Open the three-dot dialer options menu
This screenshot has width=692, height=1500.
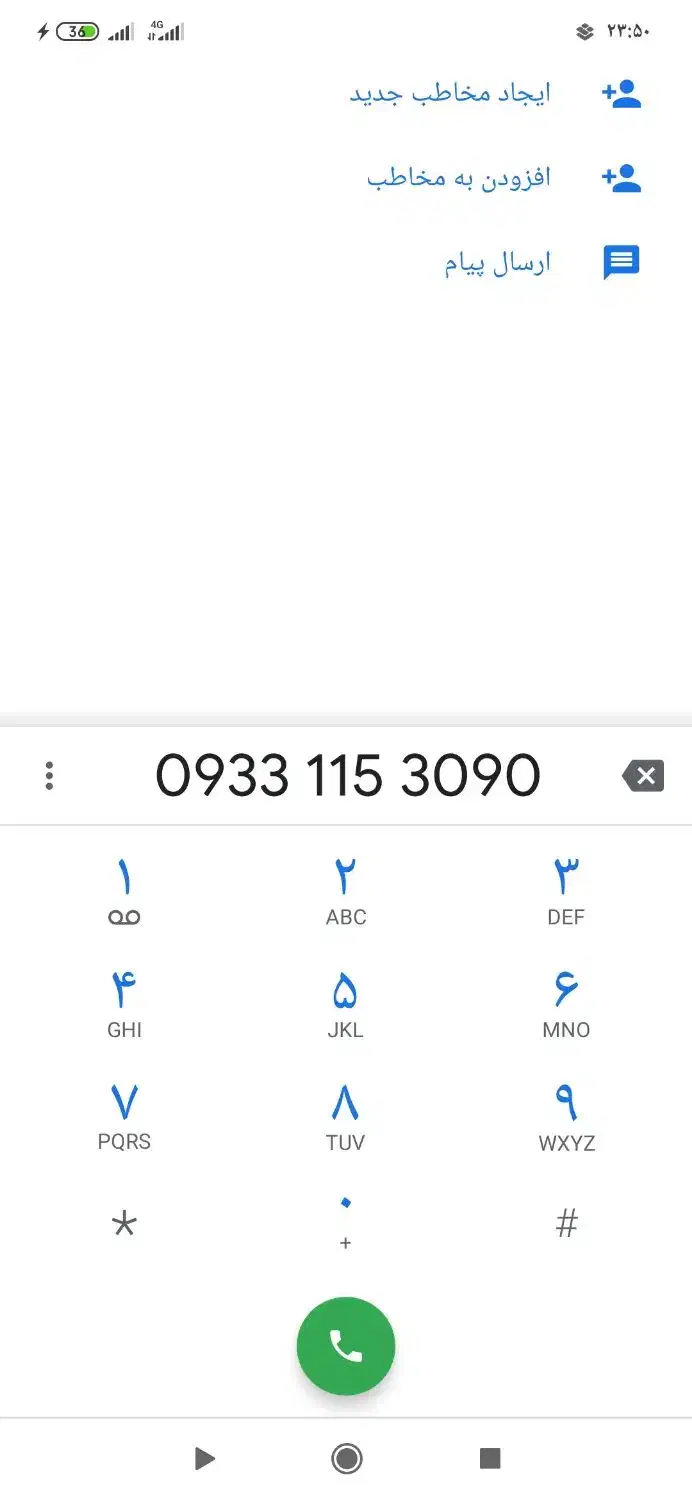[x=49, y=776]
